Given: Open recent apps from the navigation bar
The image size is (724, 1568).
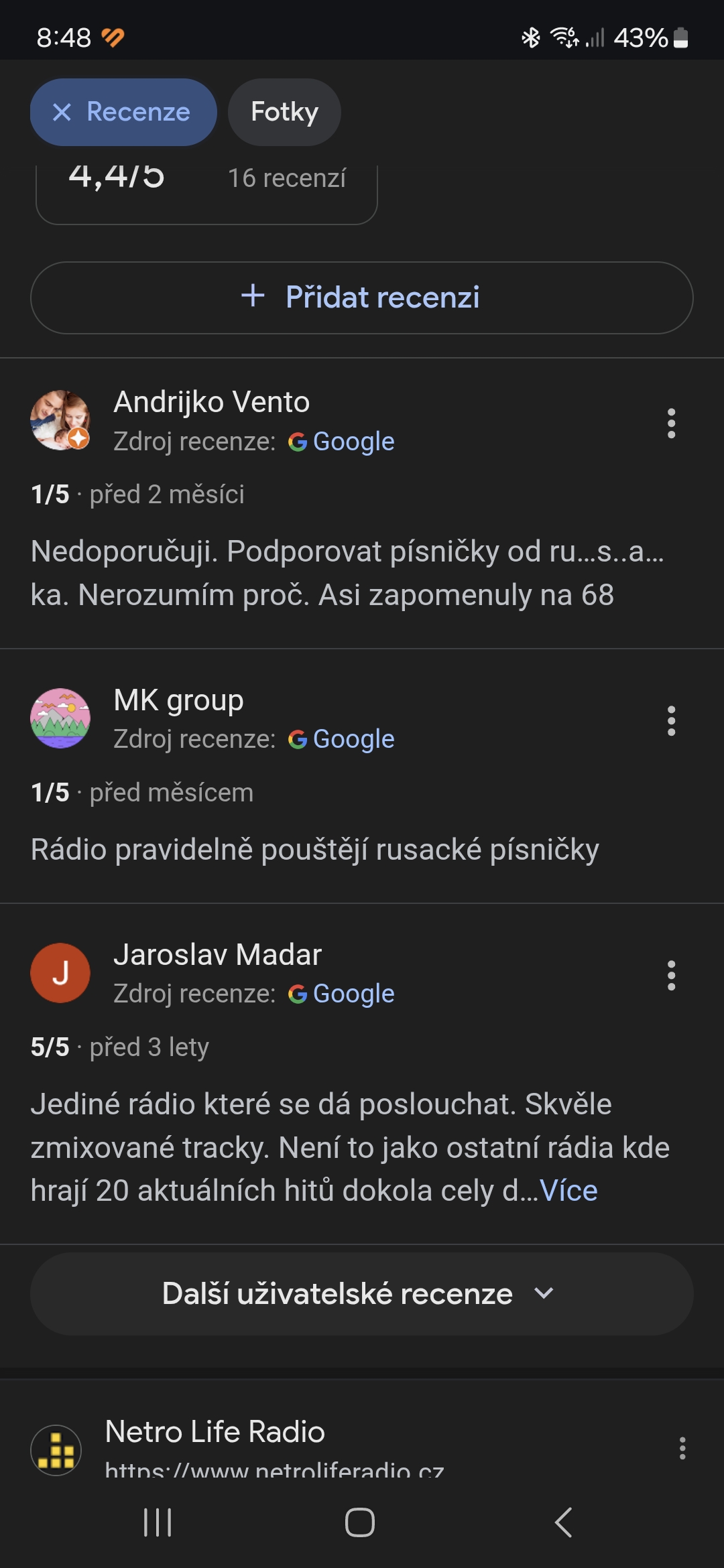Looking at the screenshot, I should coord(158,1522).
